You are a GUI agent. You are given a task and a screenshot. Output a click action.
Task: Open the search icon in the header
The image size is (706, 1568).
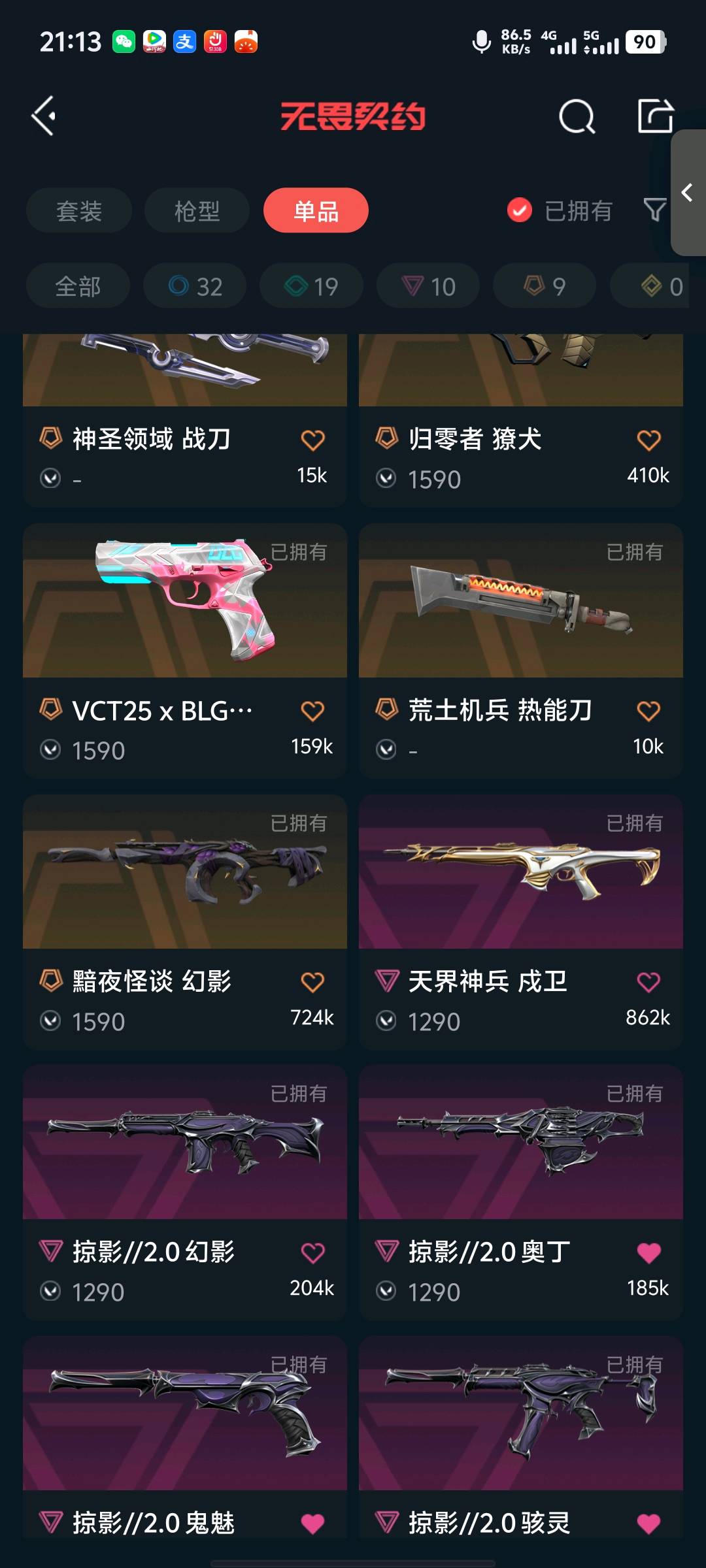577,117
